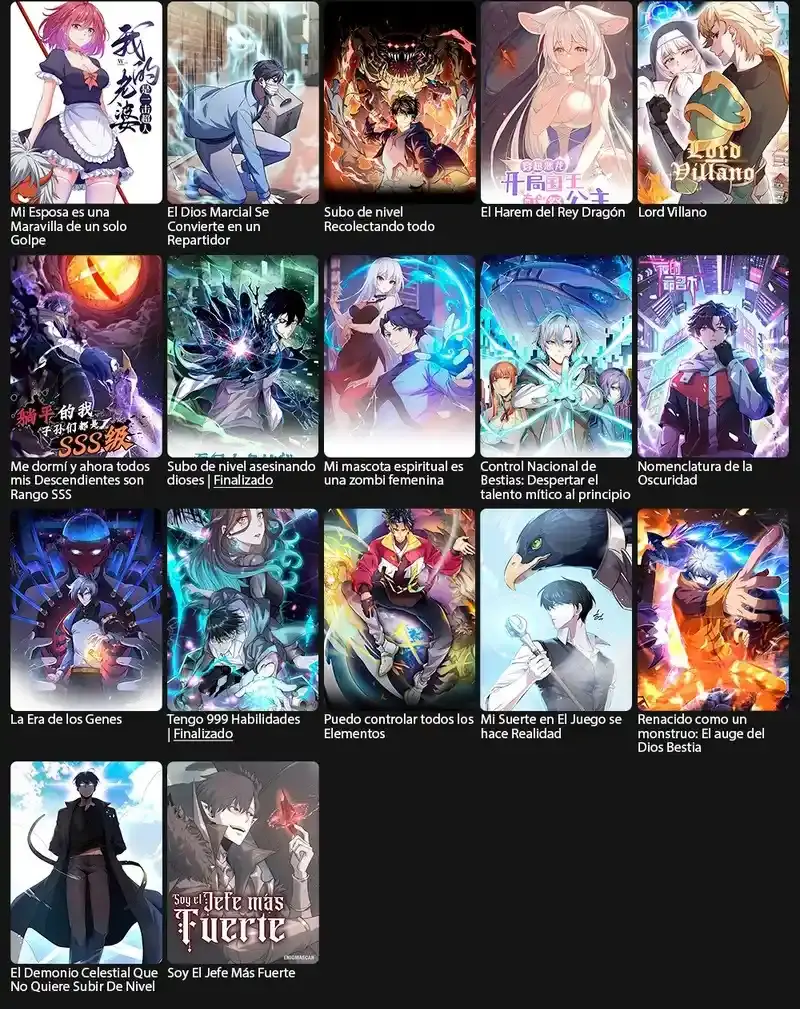The height and width of the screenshot is (1009, 800).
Task: Open El Harem del Rey Dragón
Action: coord(556,103)
